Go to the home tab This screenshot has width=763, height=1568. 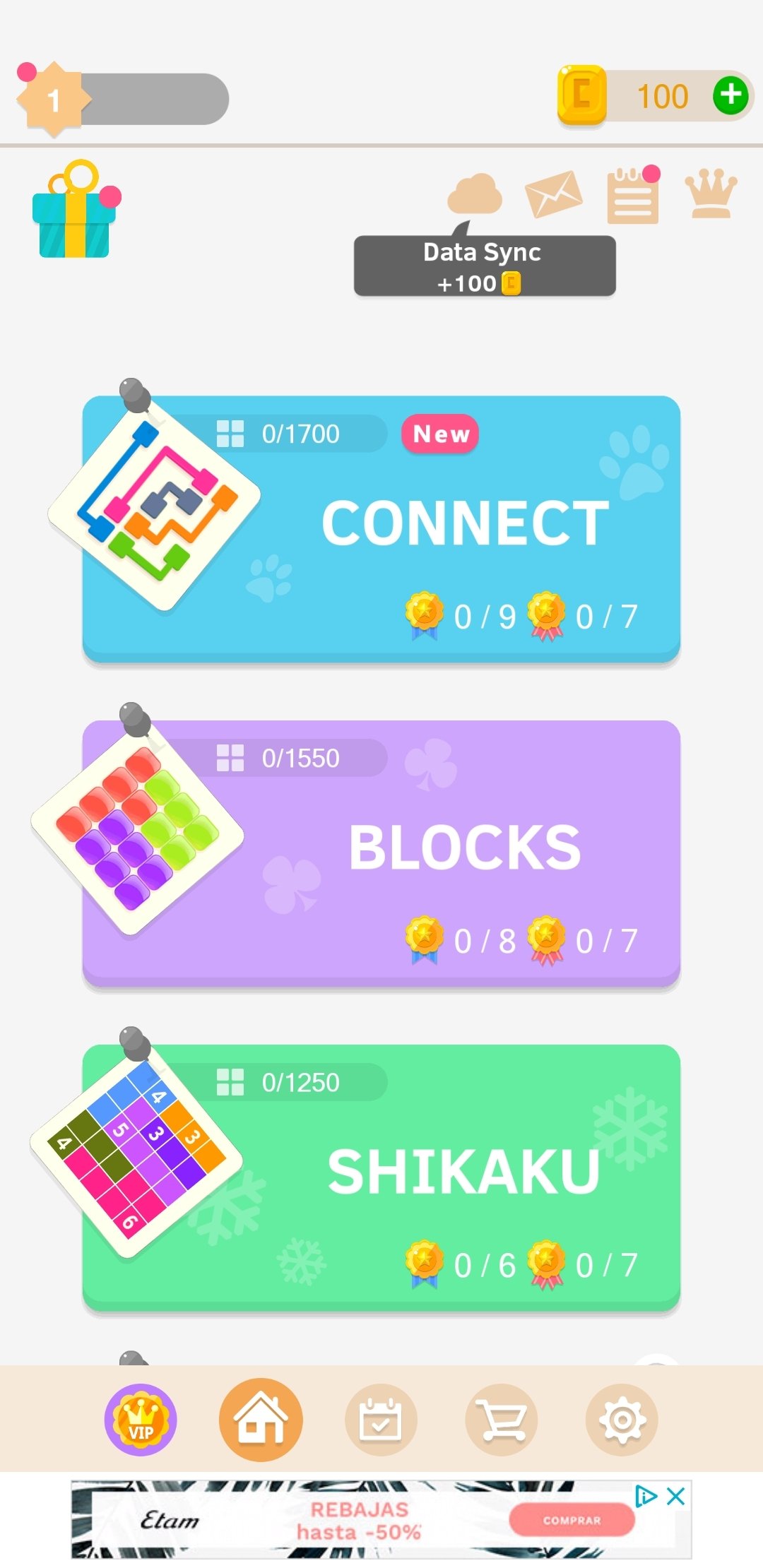(261, 1420)
